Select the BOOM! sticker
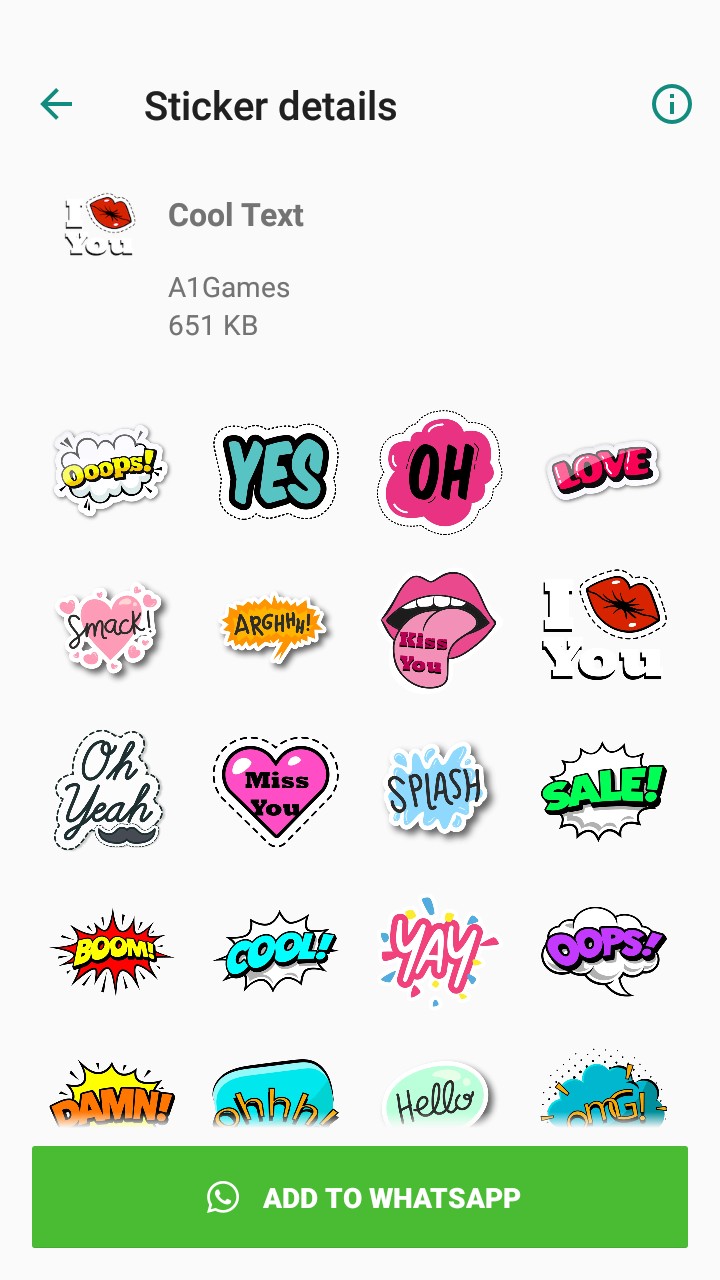The height and width of the screenshot is (1280, 720). (x=110, y=950)
